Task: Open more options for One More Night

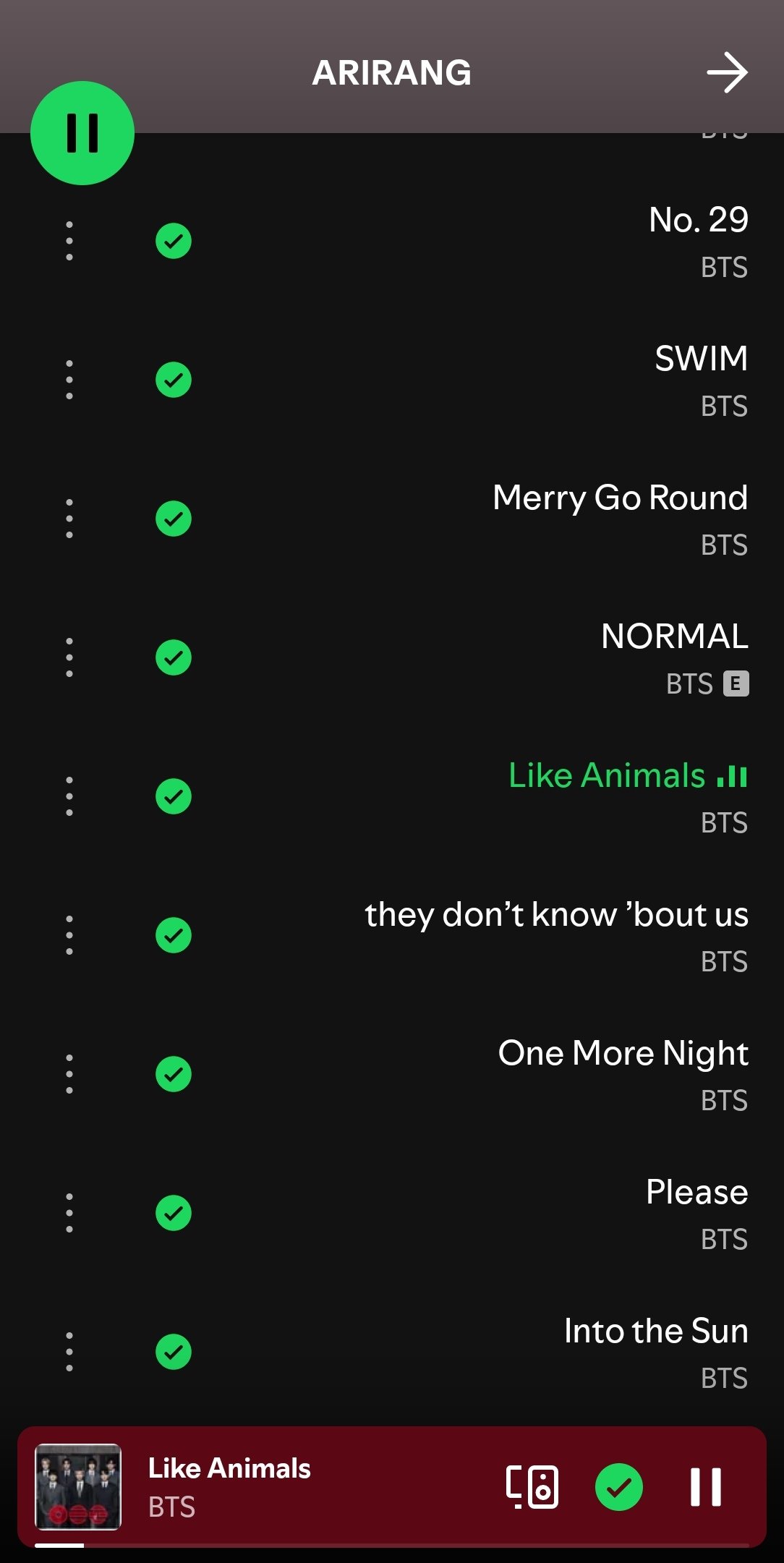Action: [69, 1074]
